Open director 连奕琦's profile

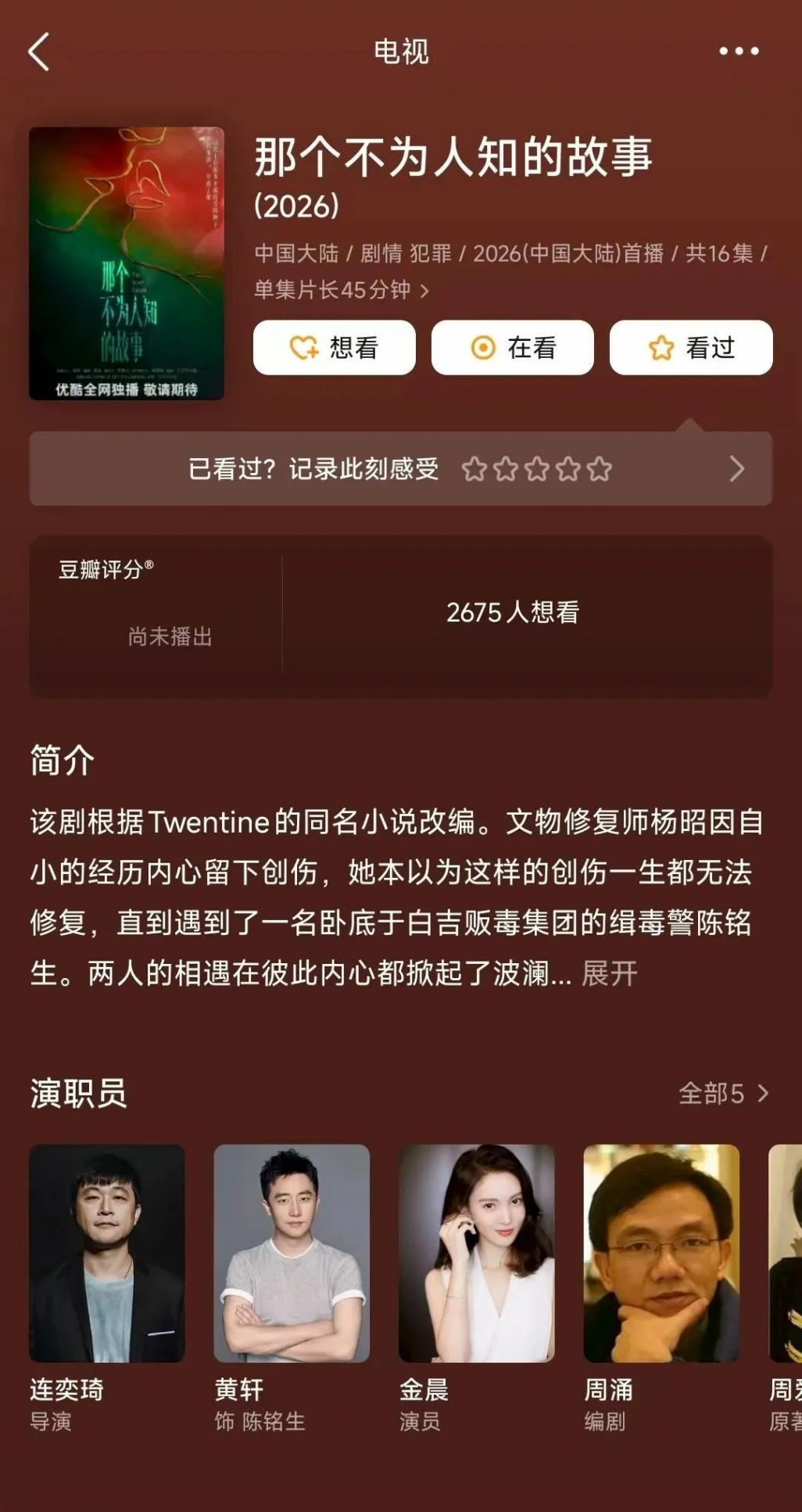(x=107, y=1253)
